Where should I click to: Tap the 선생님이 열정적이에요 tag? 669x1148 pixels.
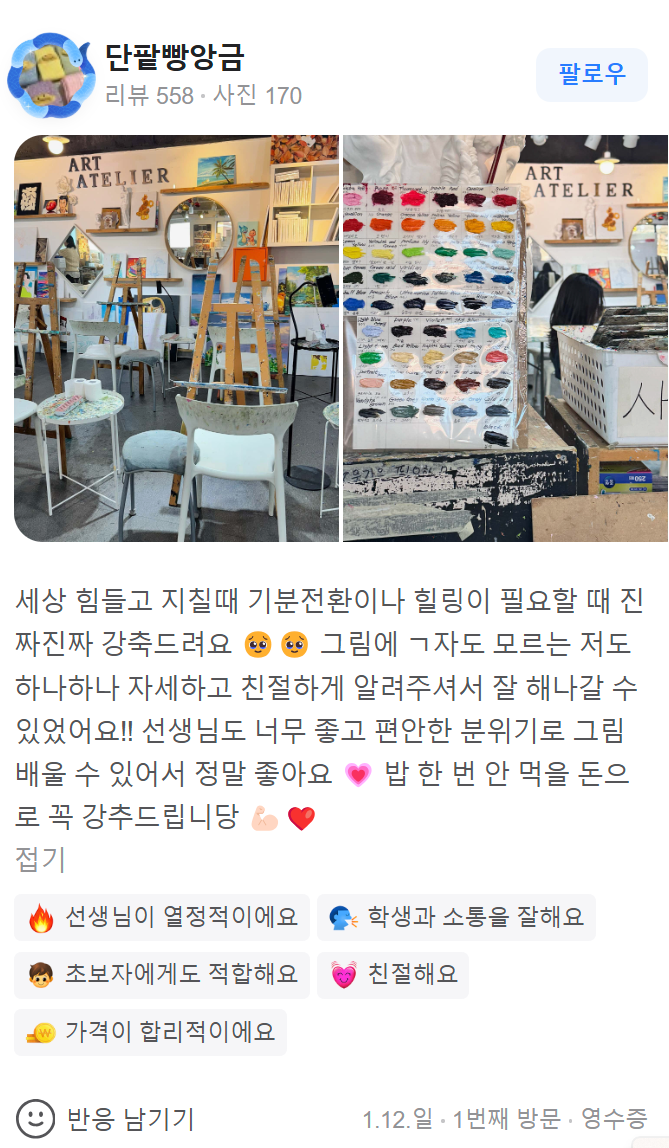[162, 917]
